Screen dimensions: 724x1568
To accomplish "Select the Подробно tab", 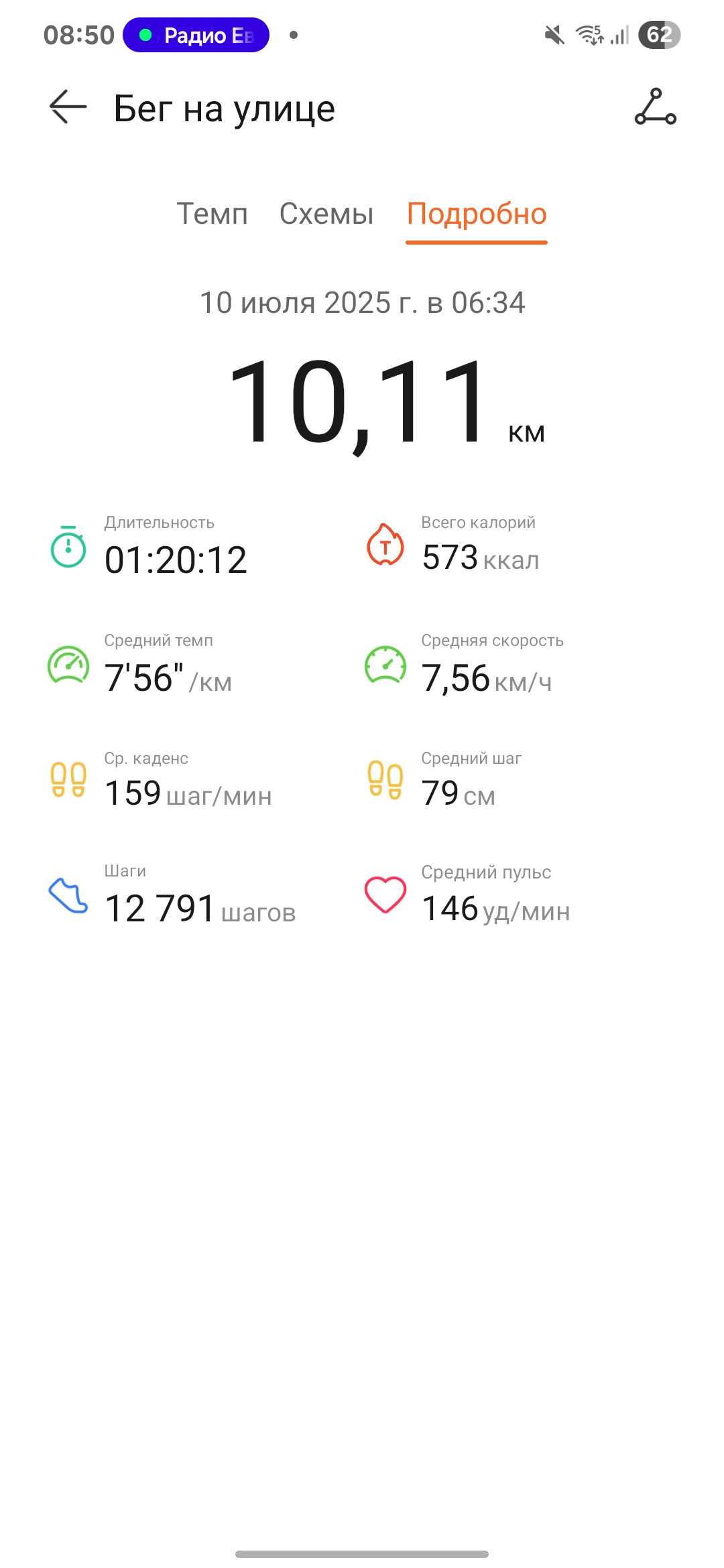I will (477, 214).
